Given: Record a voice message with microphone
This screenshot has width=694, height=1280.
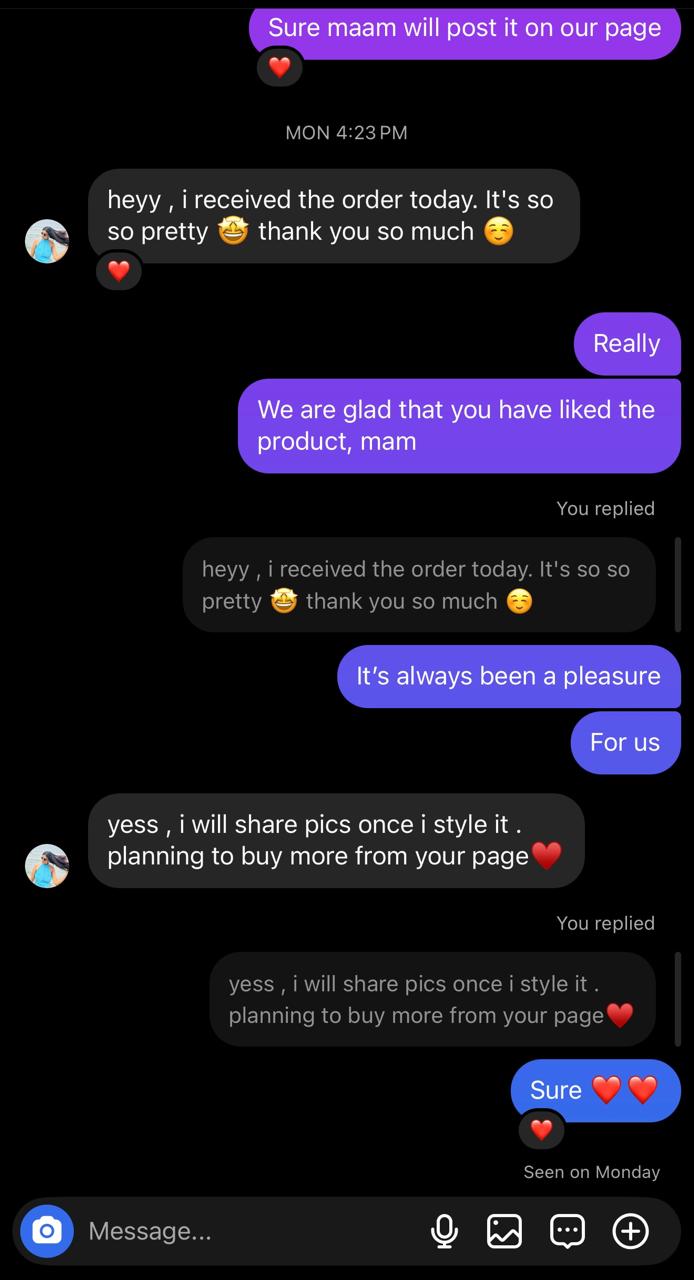Looking at the screenshot, I should [x=444, y=1231].
